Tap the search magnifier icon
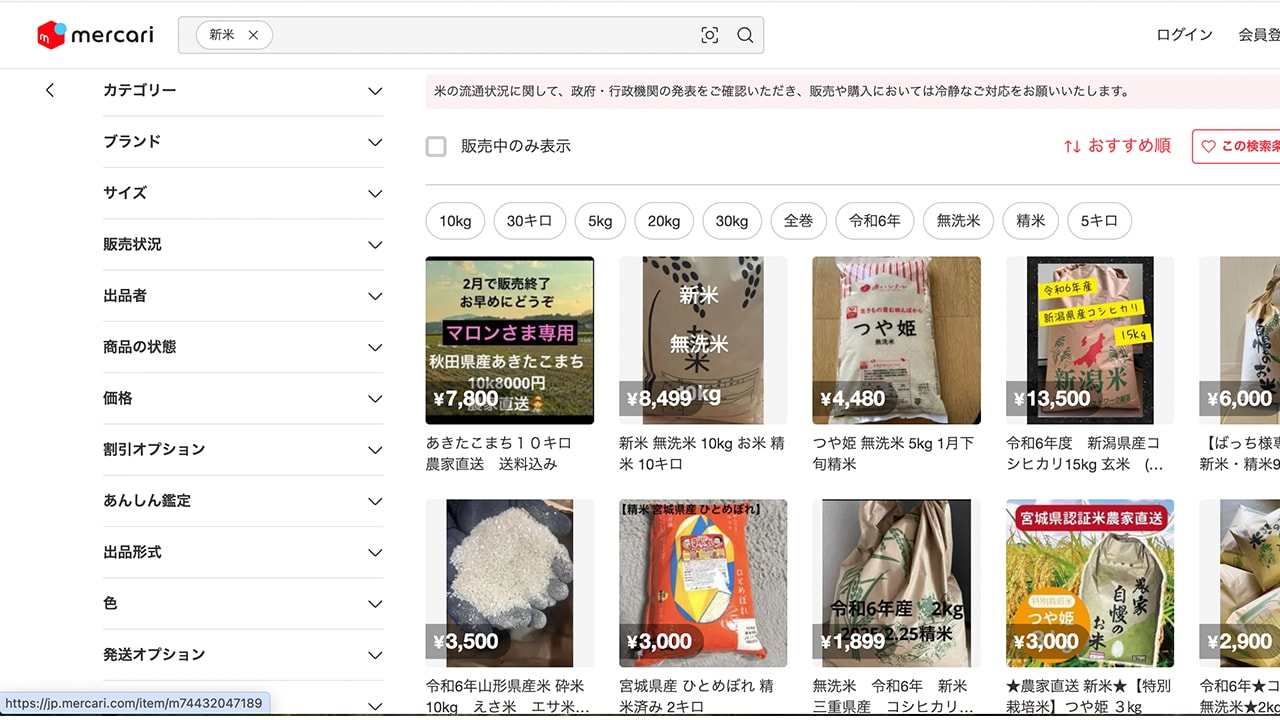Viewport: 1280px width, 720px height. 745,35
